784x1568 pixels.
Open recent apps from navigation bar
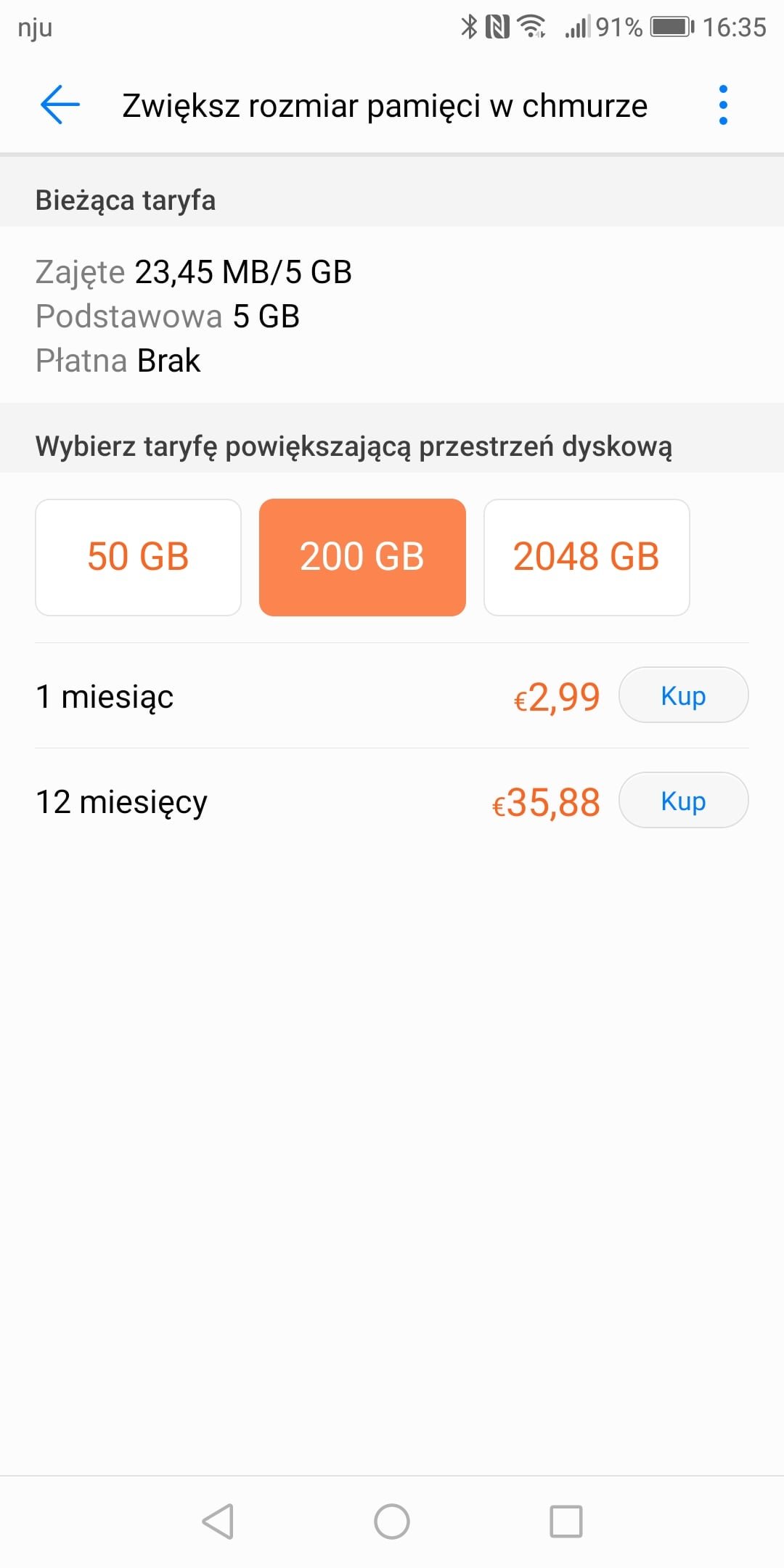565,1521
